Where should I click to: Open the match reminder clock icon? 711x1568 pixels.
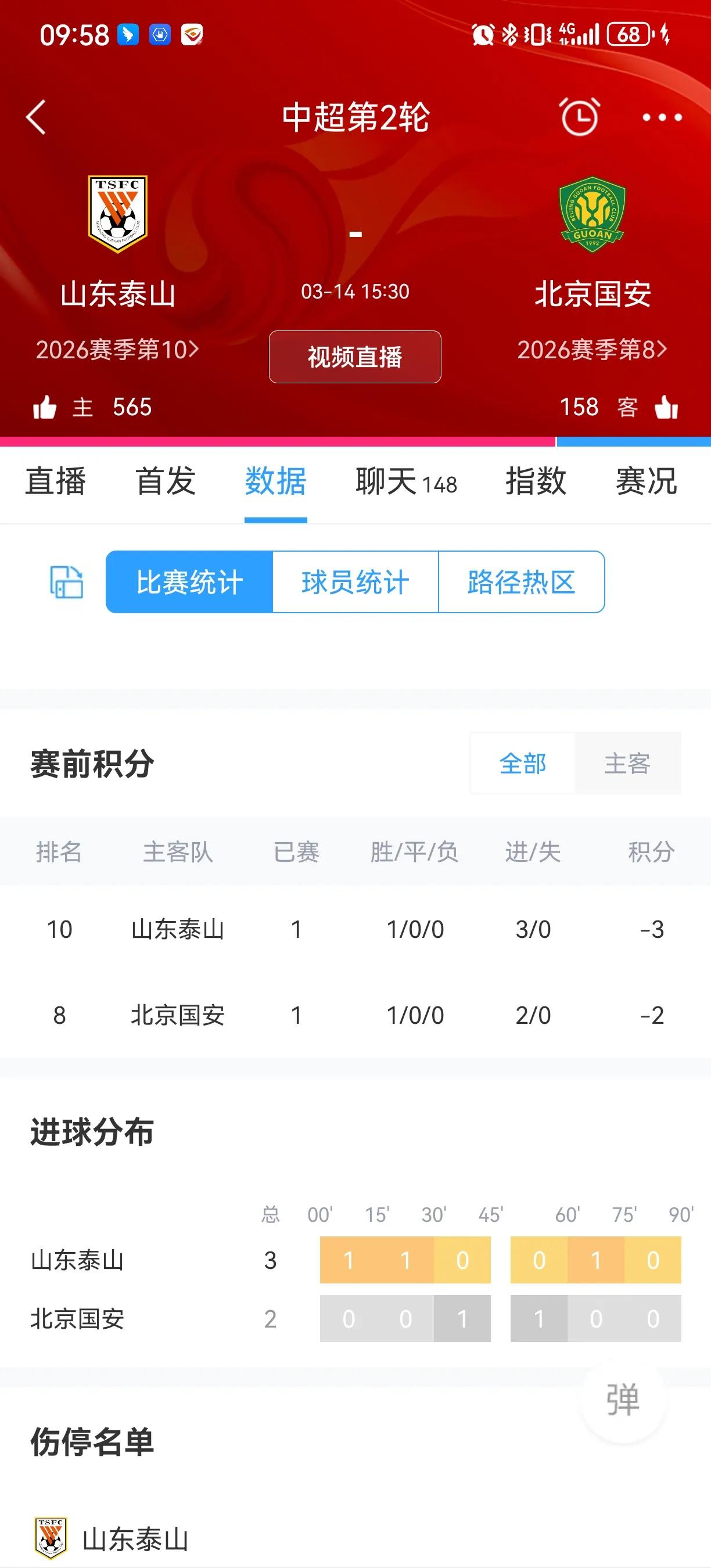pos(579,116)
